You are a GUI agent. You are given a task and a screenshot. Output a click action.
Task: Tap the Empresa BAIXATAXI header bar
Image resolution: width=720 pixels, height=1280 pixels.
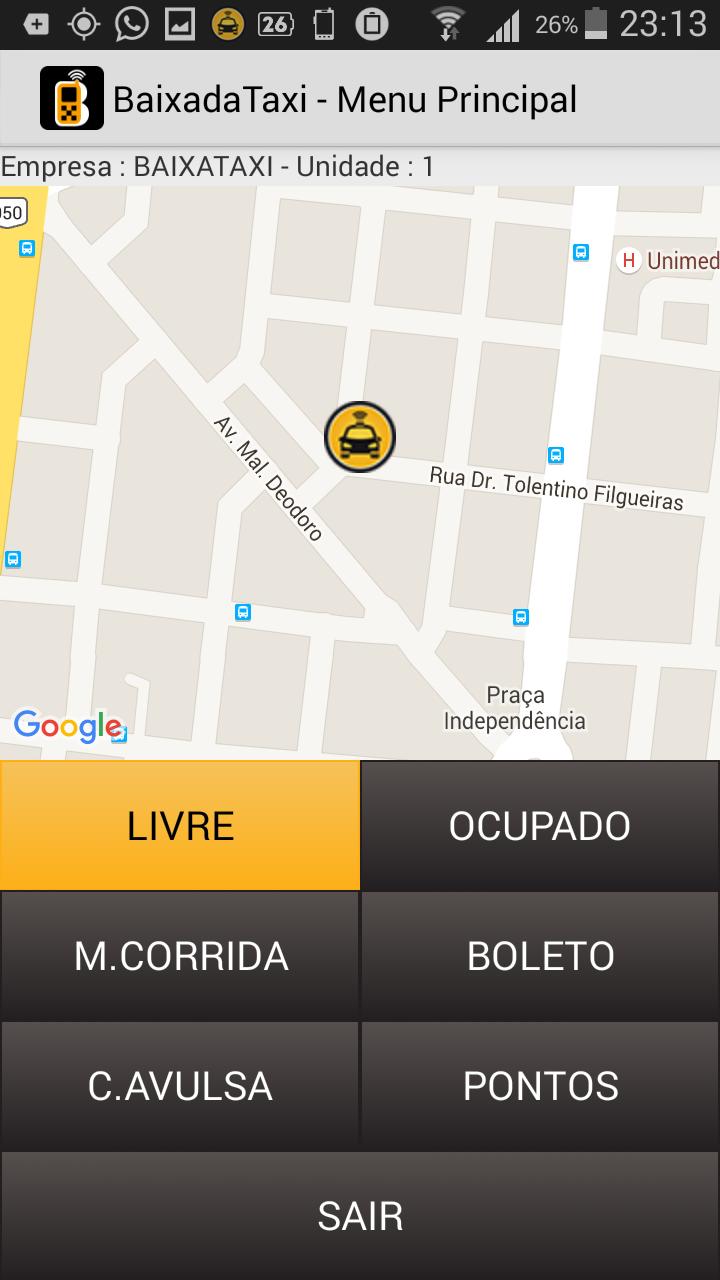[x=218, y=166]
